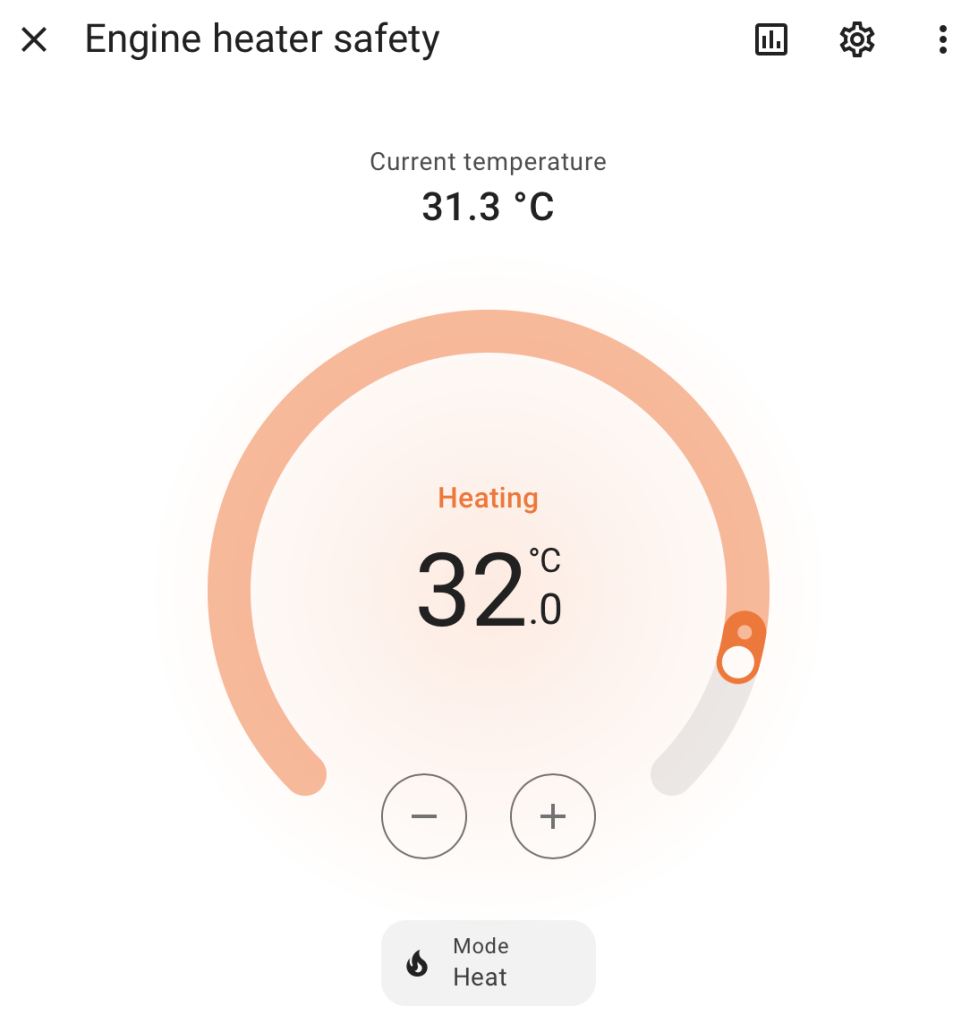
Task: Increase target temperature with plus button
Action: click(x=553, y=817)
